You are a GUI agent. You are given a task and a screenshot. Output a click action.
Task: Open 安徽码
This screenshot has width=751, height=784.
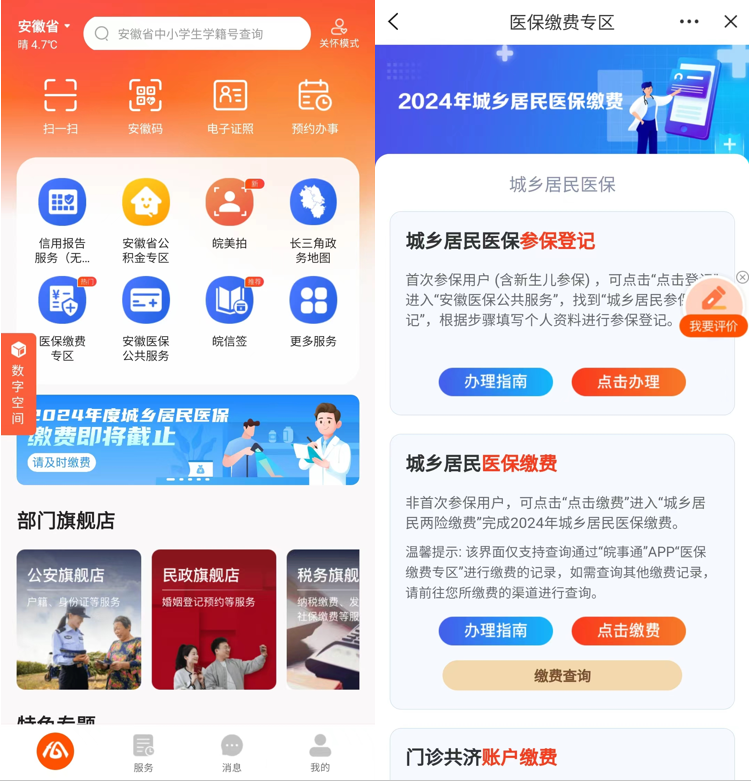[x=145, y=106]
